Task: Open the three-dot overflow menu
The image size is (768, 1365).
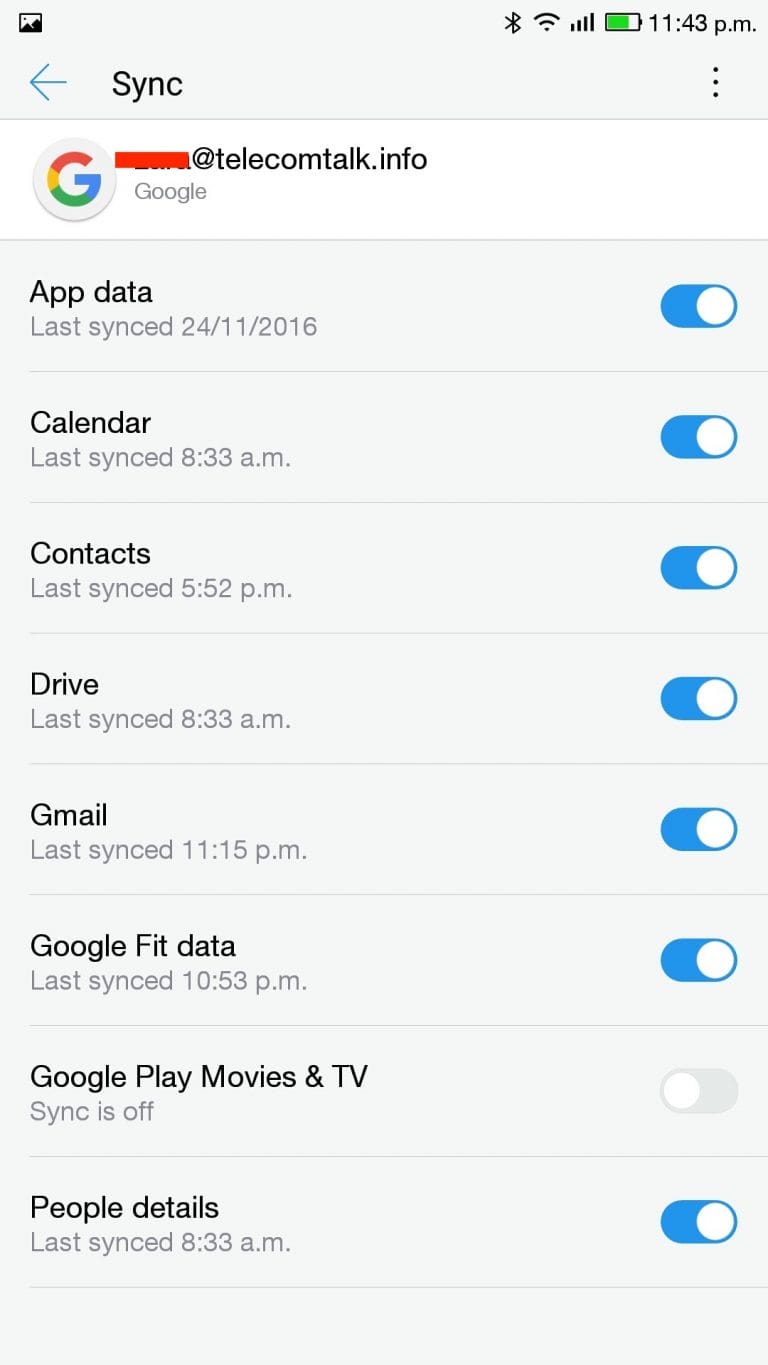Action: 715,83
